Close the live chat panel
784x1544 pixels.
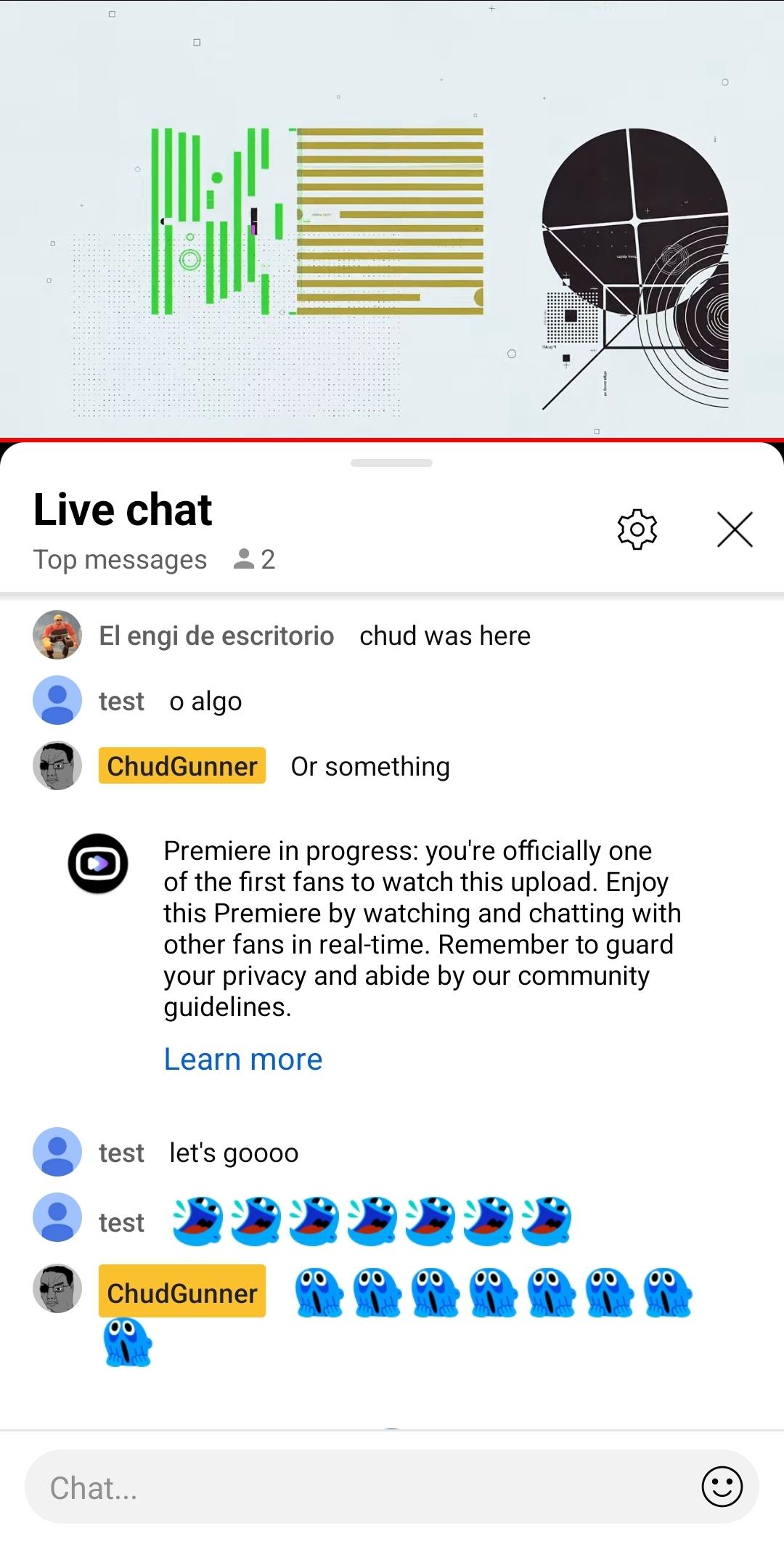coord(735,529)
